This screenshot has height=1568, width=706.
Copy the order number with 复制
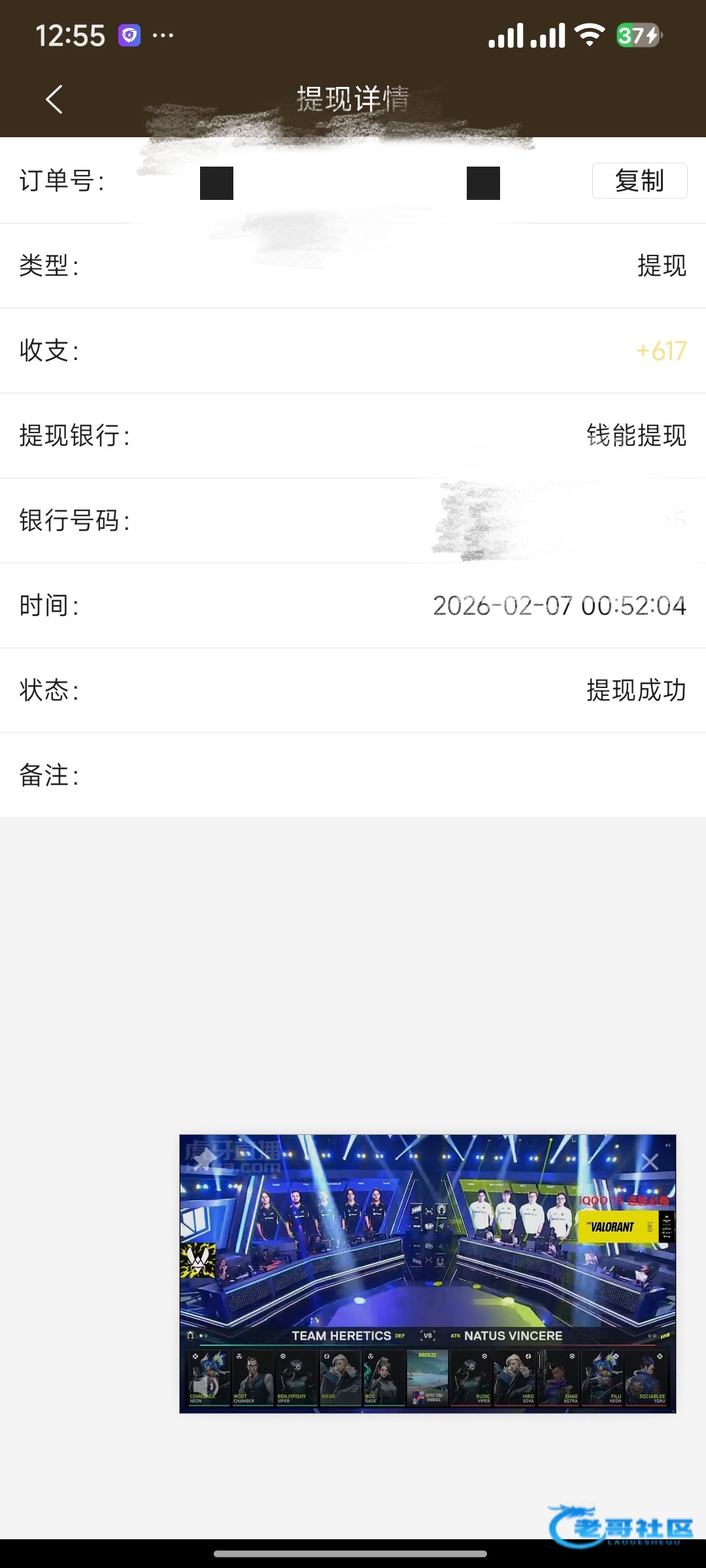639,180
